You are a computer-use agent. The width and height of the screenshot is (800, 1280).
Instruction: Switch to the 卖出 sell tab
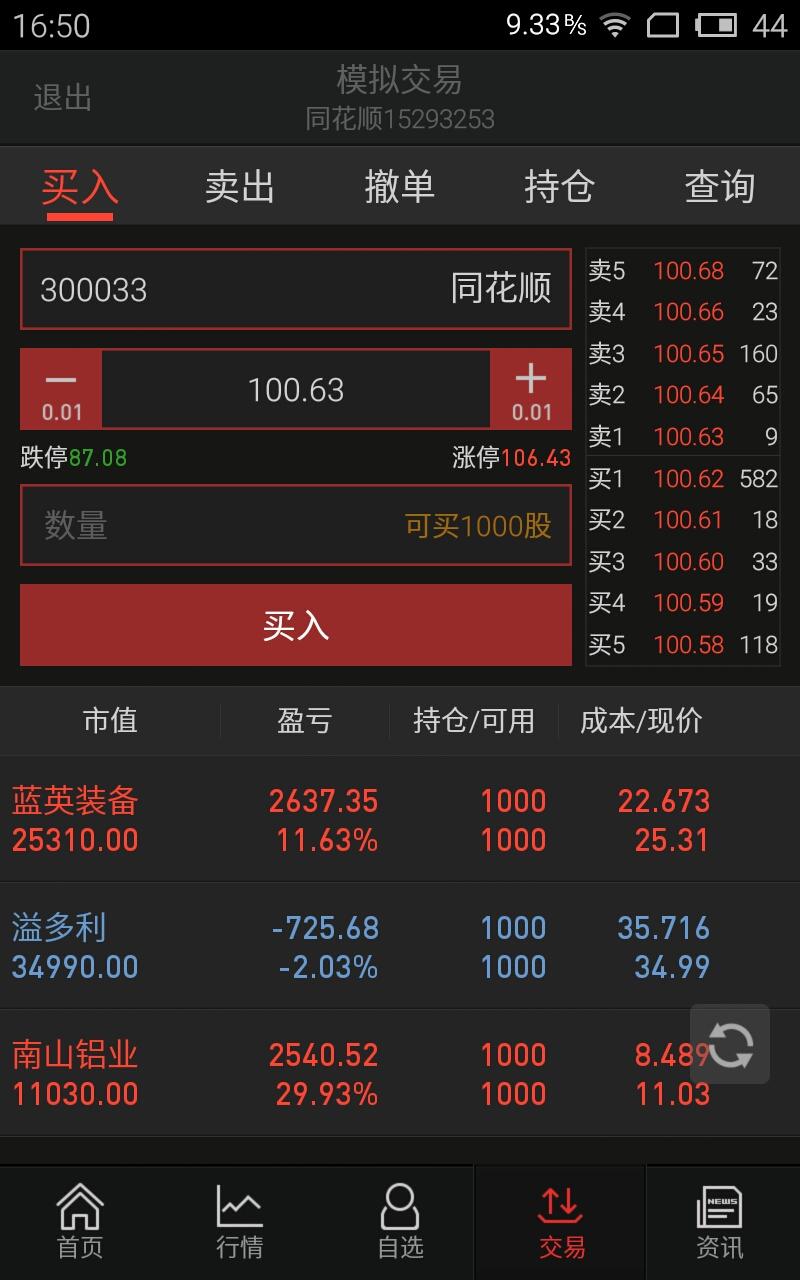237,187
